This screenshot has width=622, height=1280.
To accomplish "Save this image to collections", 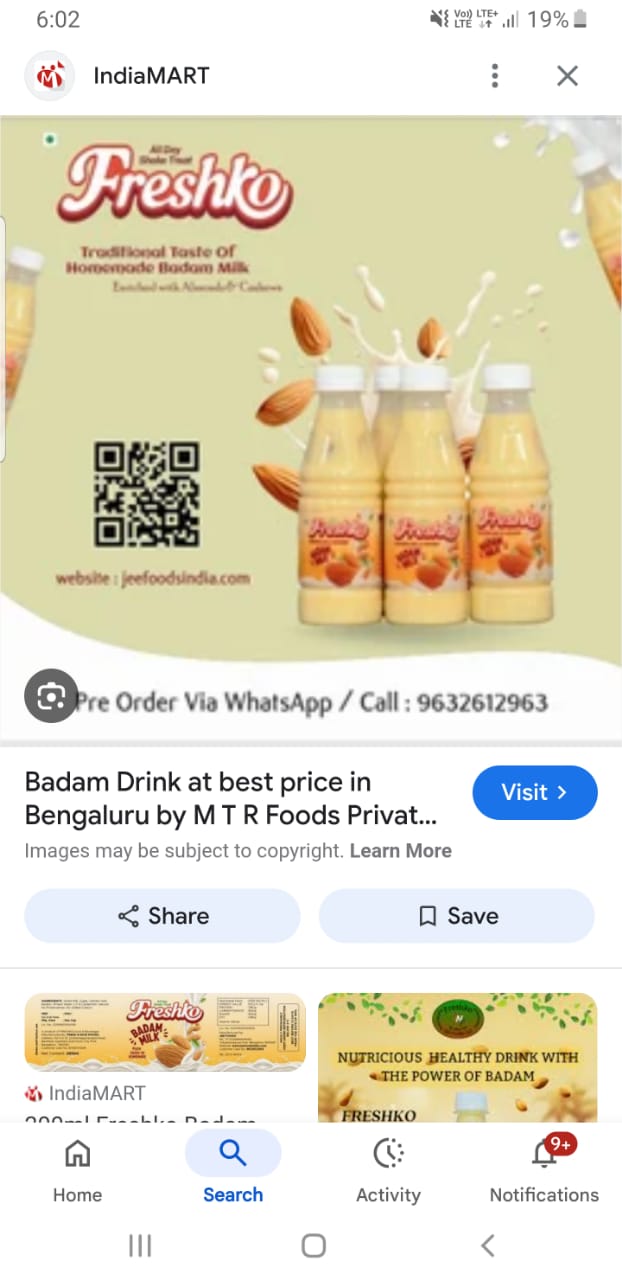I will tap(457, 916).
